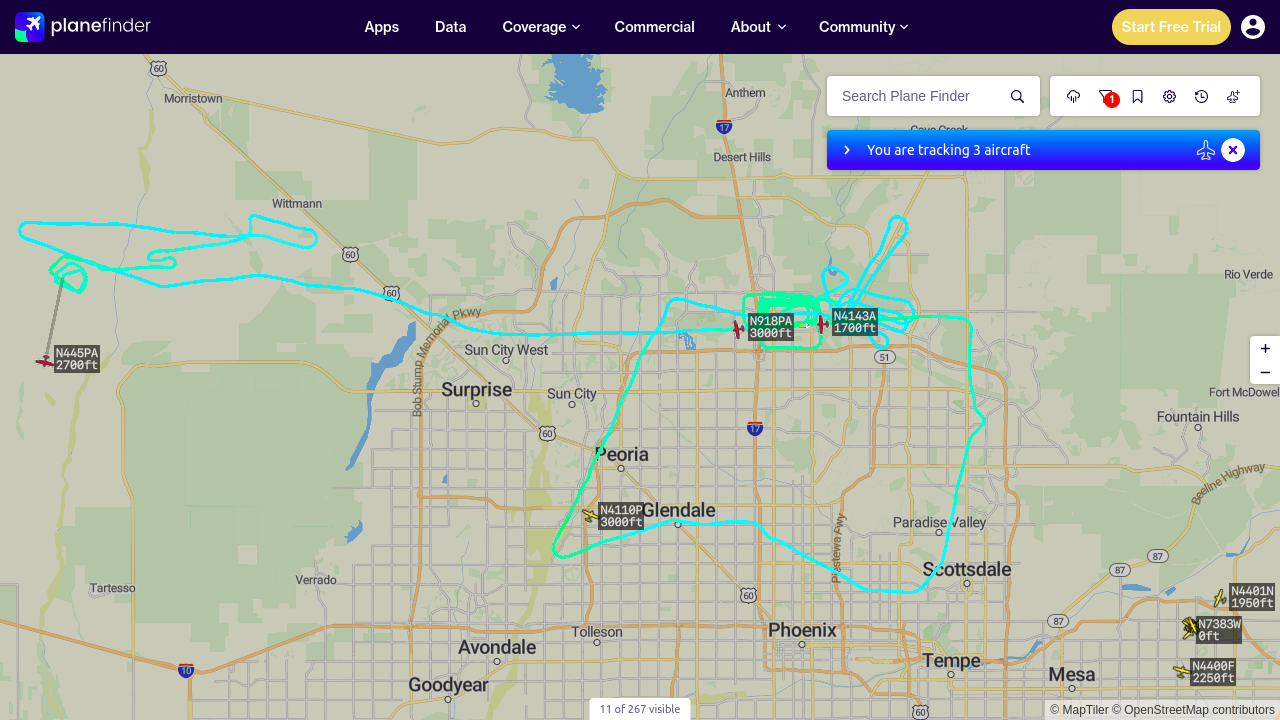Expand the Community dropdown
This screenshot has width=1280, height=720.
tap(863, 27)
